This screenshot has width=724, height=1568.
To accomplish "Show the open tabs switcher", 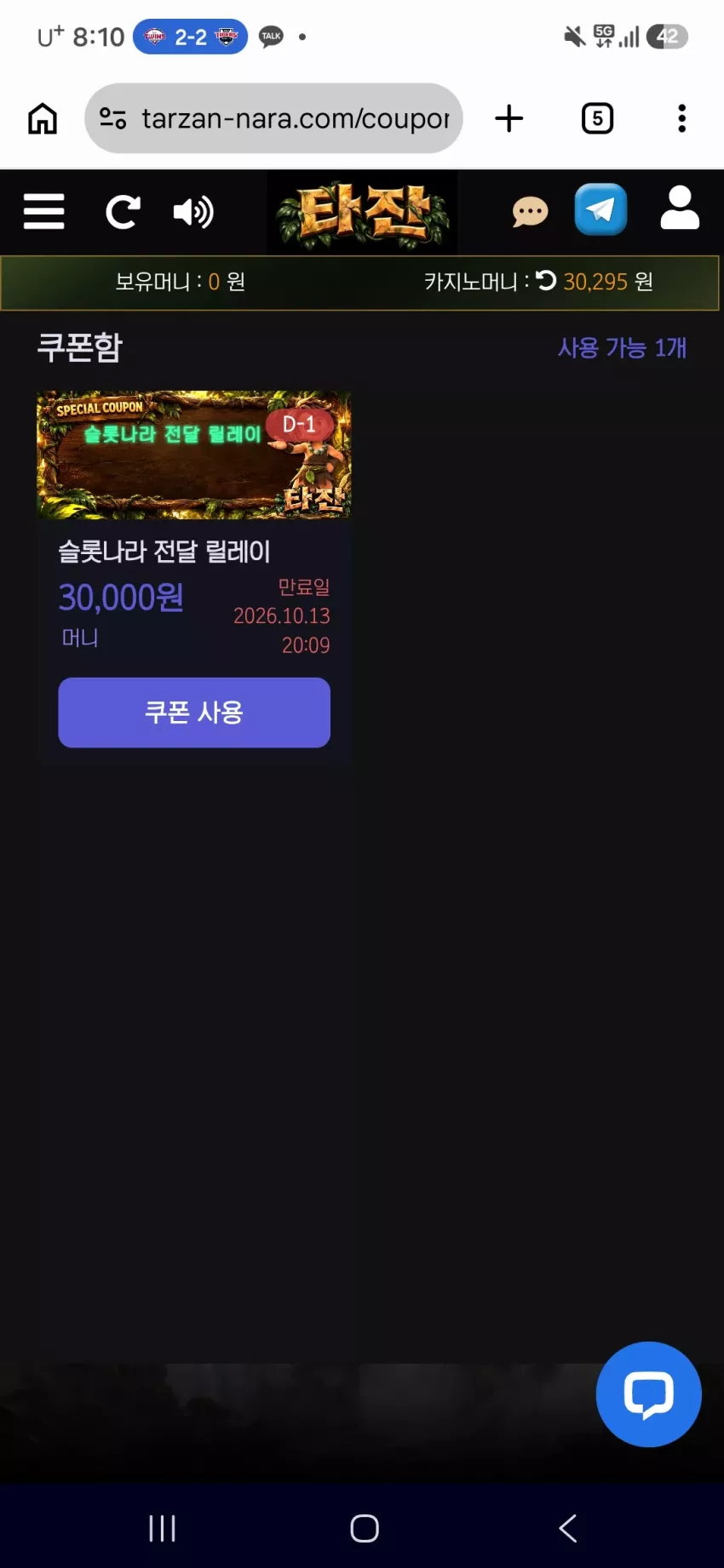I will pos(597,118).
